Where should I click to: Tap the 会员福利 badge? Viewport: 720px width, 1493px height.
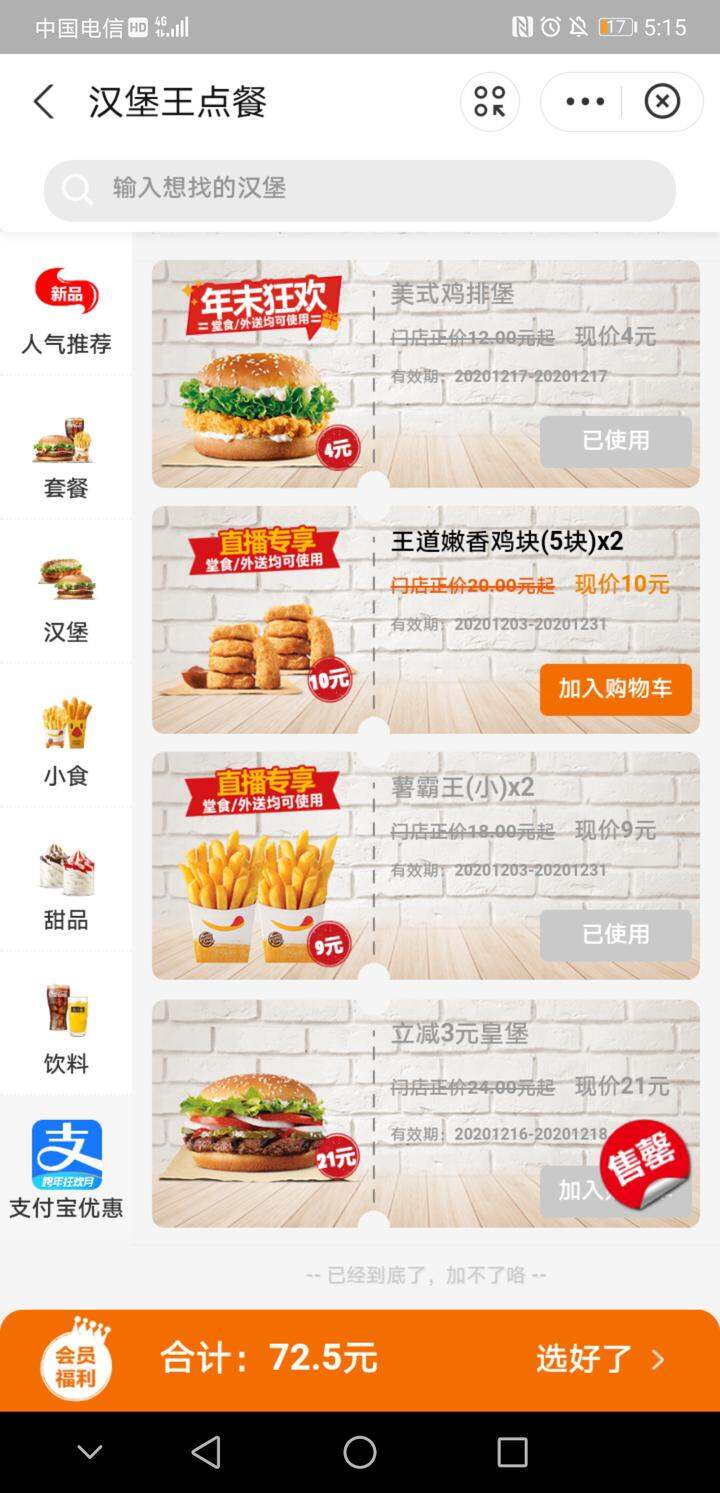[76, 1358]
